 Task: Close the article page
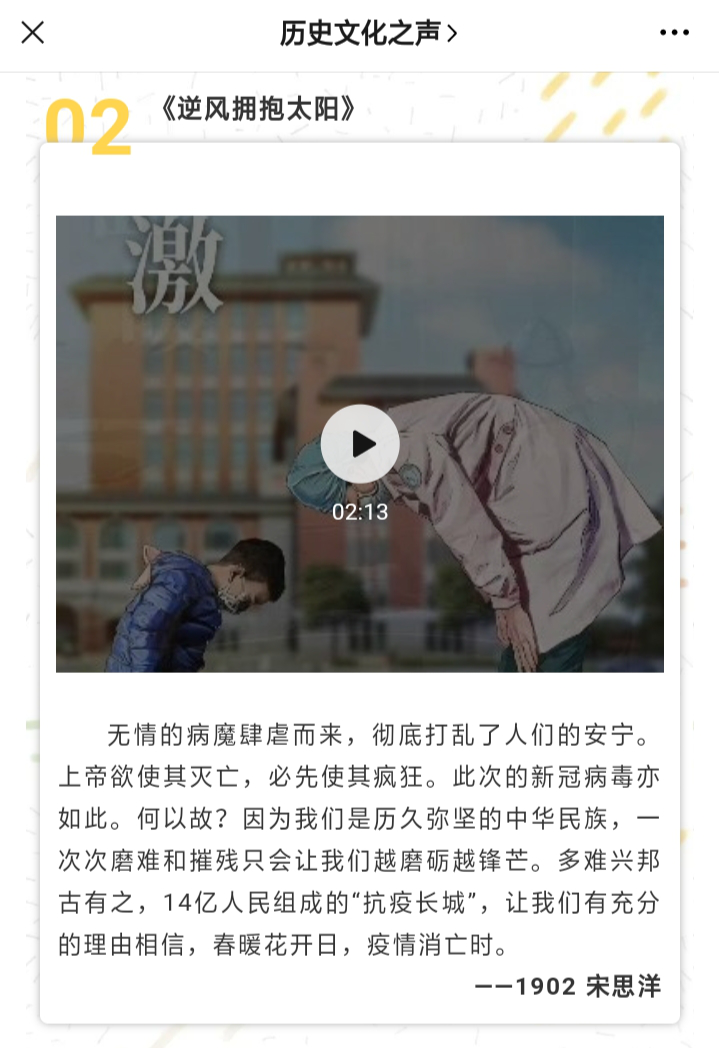tap(33, 33)
